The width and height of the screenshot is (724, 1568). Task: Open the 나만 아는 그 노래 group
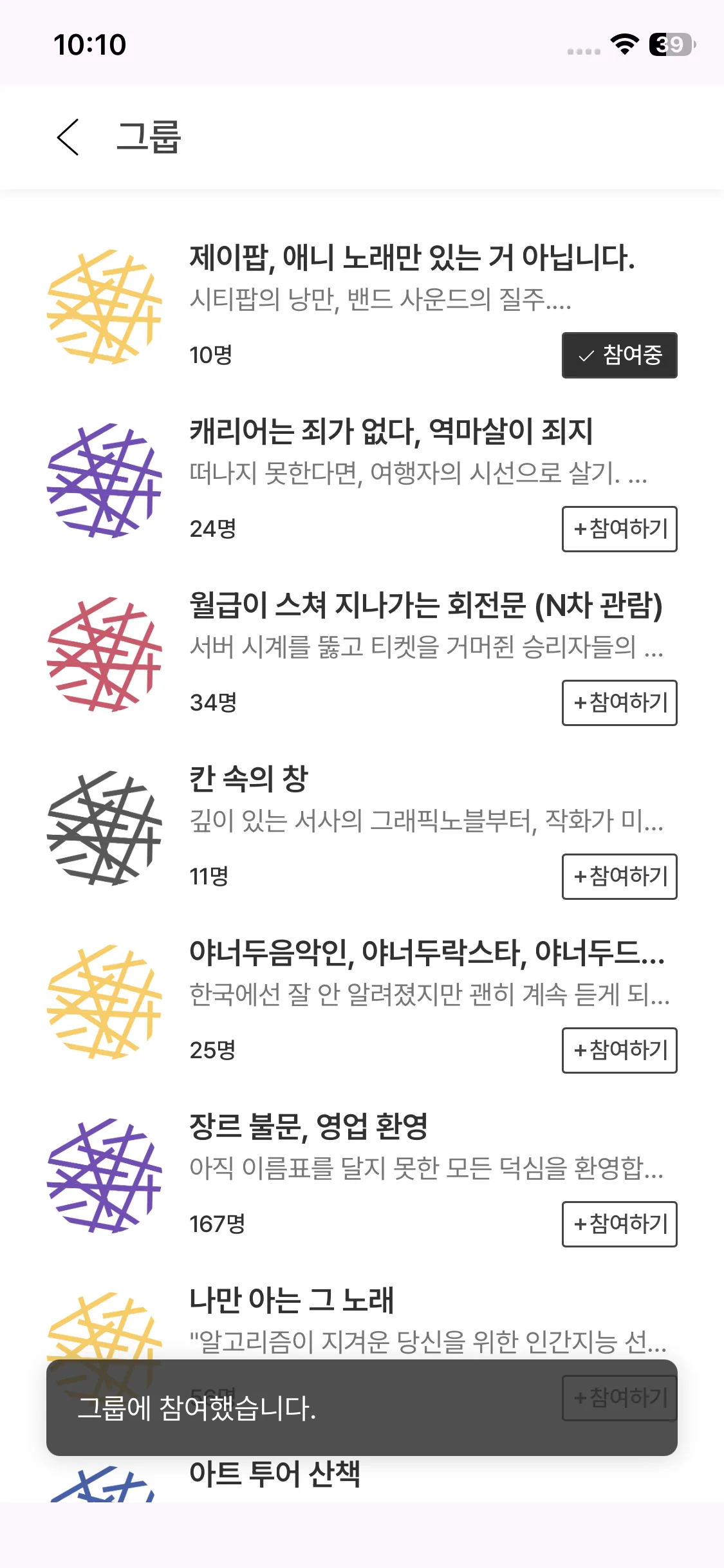291,1302
